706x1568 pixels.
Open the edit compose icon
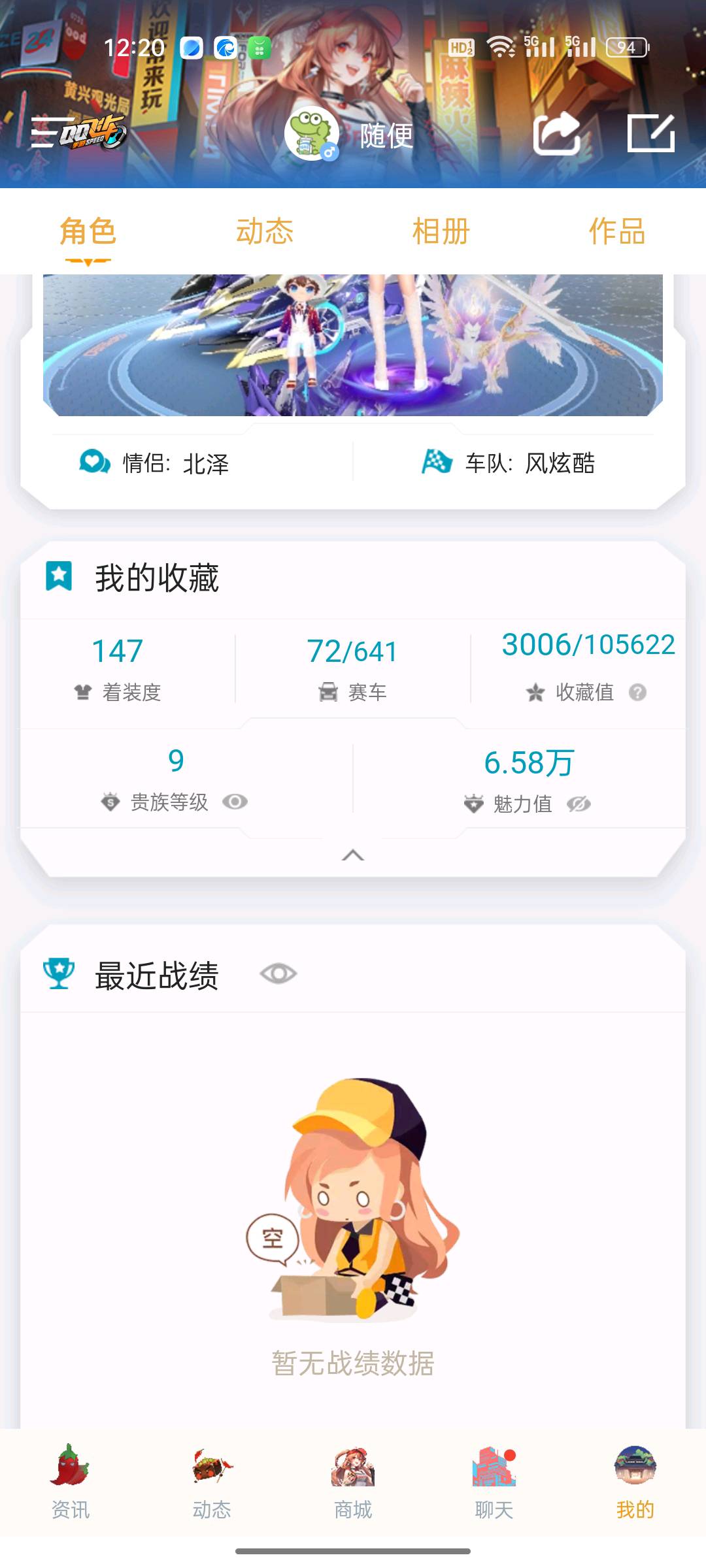pos(650,133)
